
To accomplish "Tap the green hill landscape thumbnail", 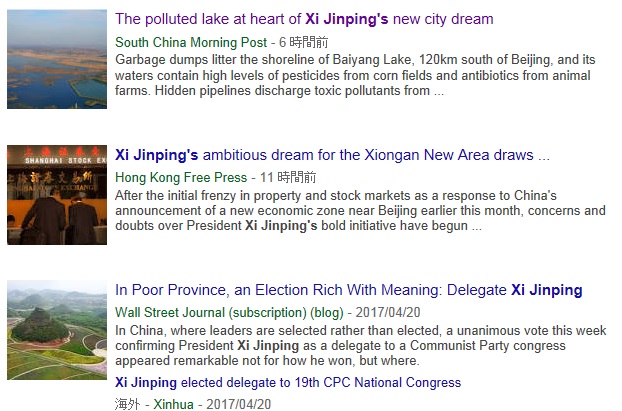I will (x=56, y=330).
